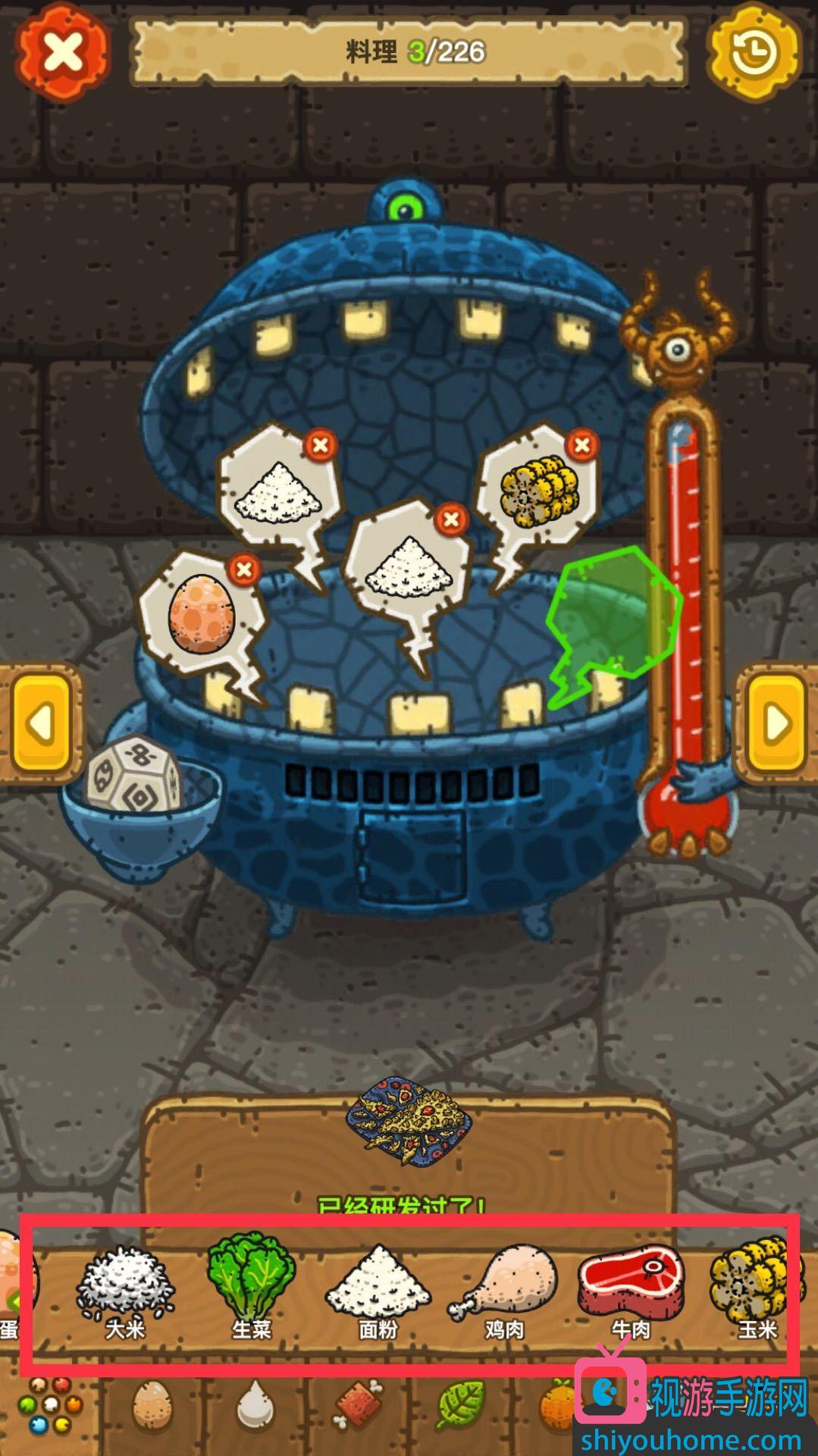Screen dimensions: 818x1456
Task: Remove the corn from the pot
Action: pyautogui.click(x=581, y=445)
